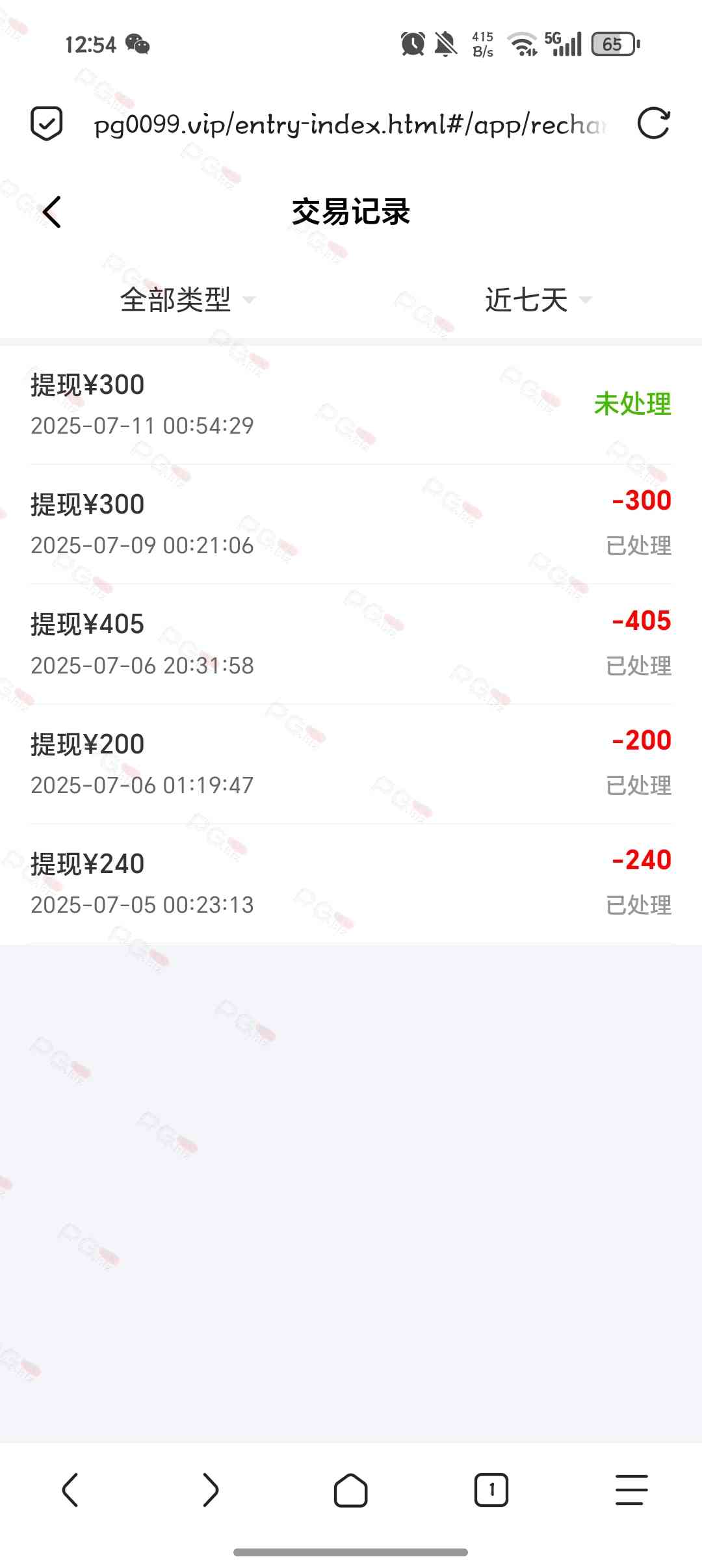Go forward in the browser
This screenshot has width=702, height=1568.
211,1489
